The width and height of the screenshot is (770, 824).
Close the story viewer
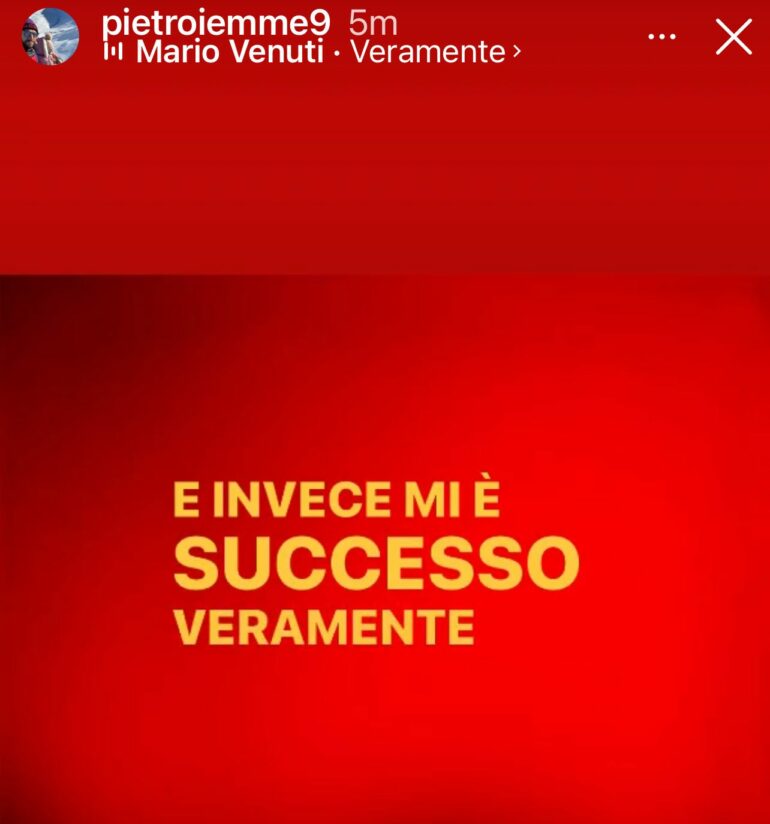pos(734,37)
